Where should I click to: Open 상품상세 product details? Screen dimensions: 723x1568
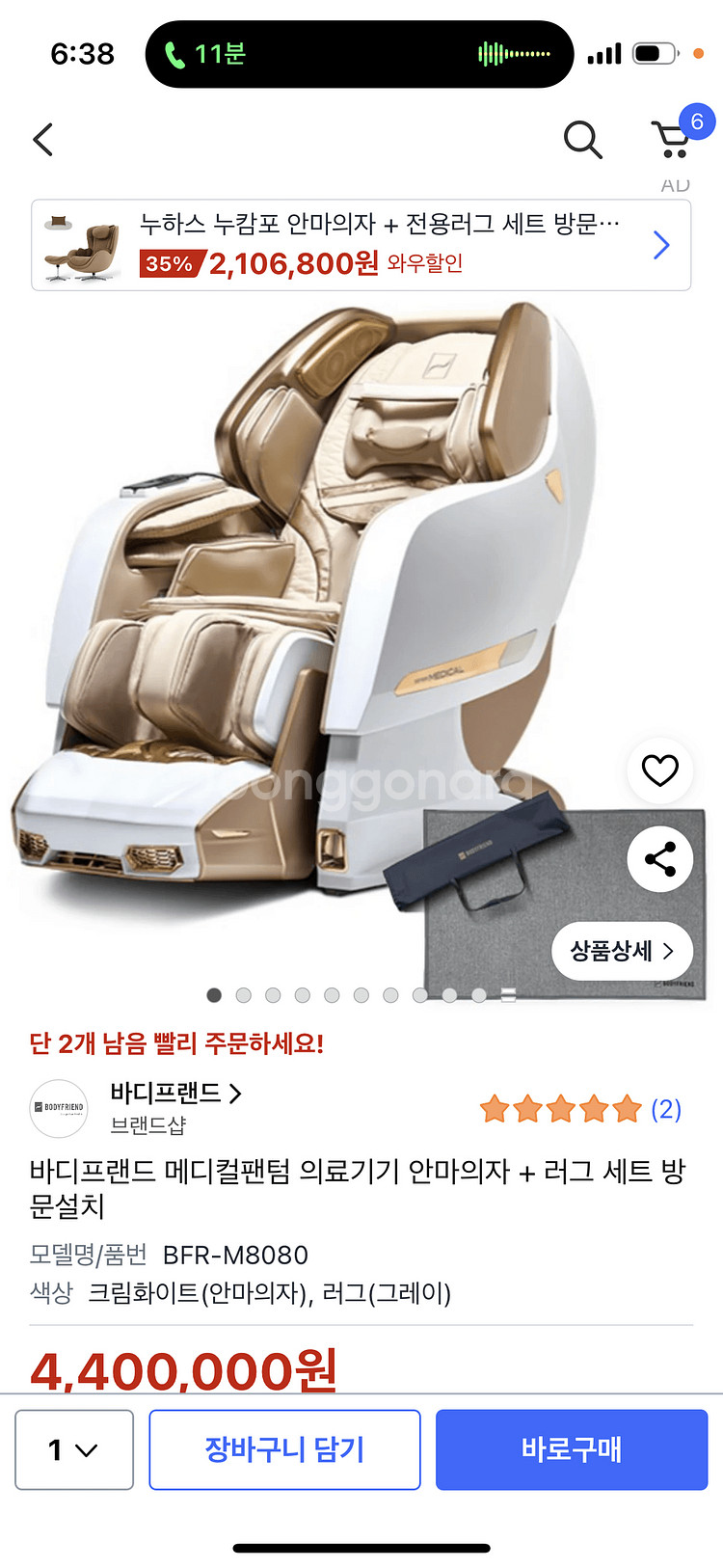[622, 951]
